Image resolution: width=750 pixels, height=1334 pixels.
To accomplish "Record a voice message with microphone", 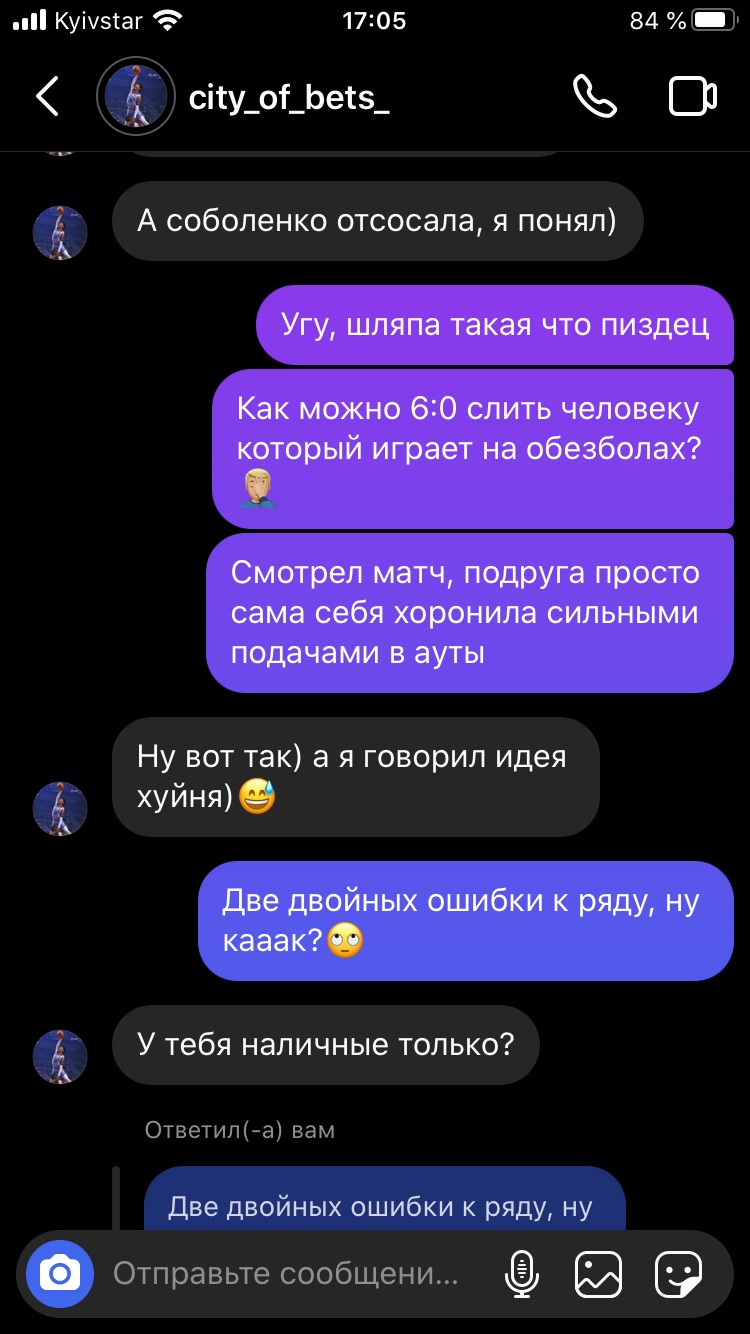I will 521,1274.
